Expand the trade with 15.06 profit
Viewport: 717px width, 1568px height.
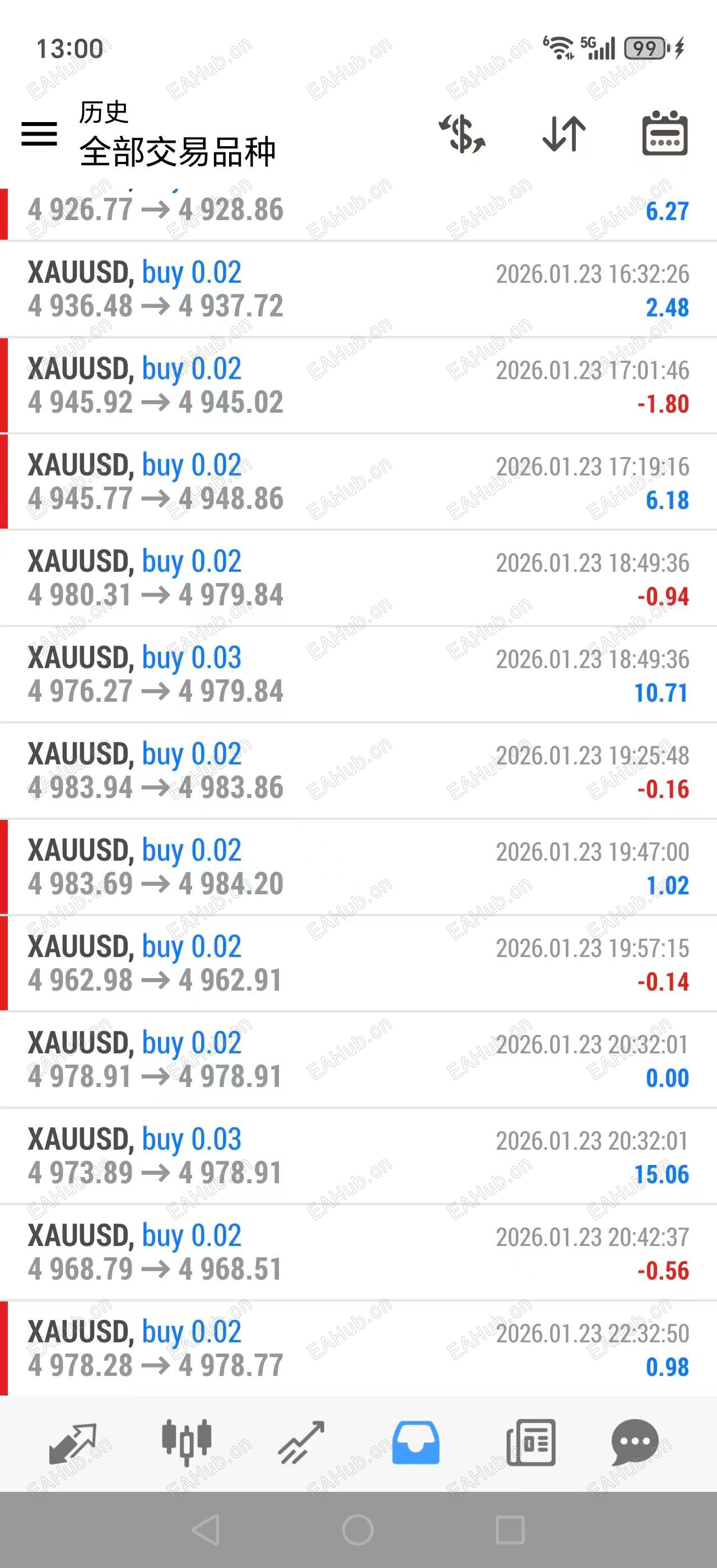358,1156
